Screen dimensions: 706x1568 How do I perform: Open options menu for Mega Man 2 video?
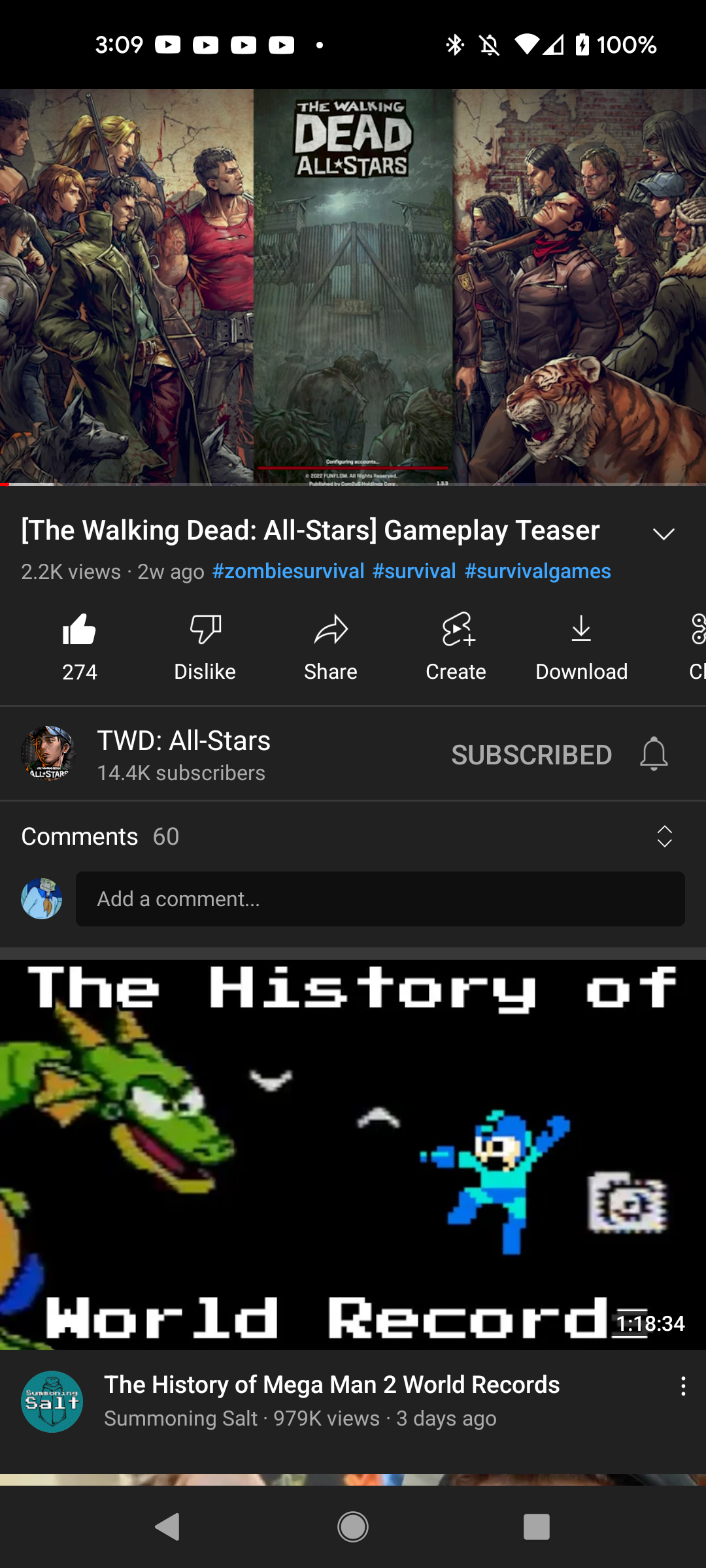pos(683,1386)
